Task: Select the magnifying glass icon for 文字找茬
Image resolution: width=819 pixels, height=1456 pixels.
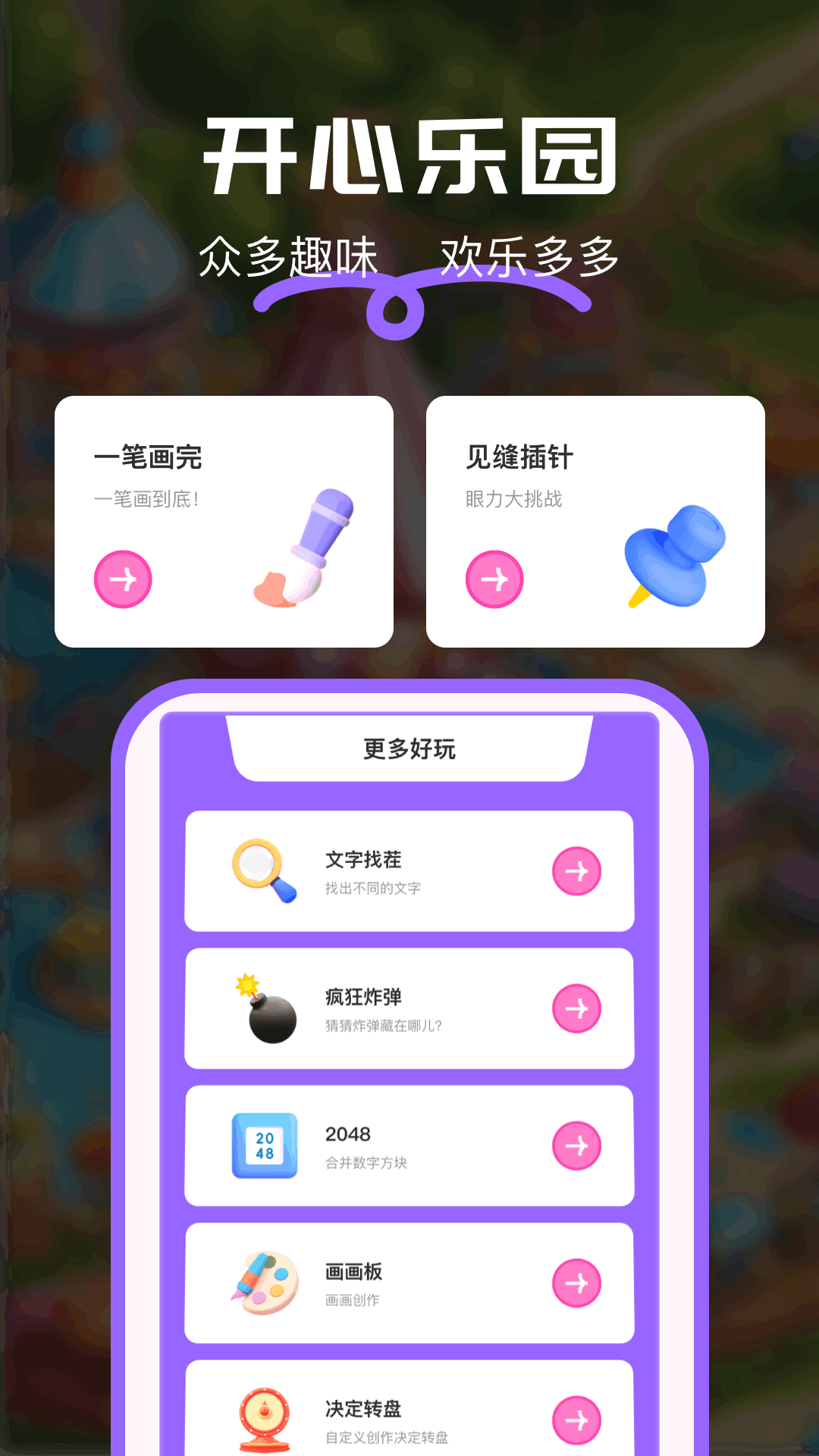Action: coord(262,868)
